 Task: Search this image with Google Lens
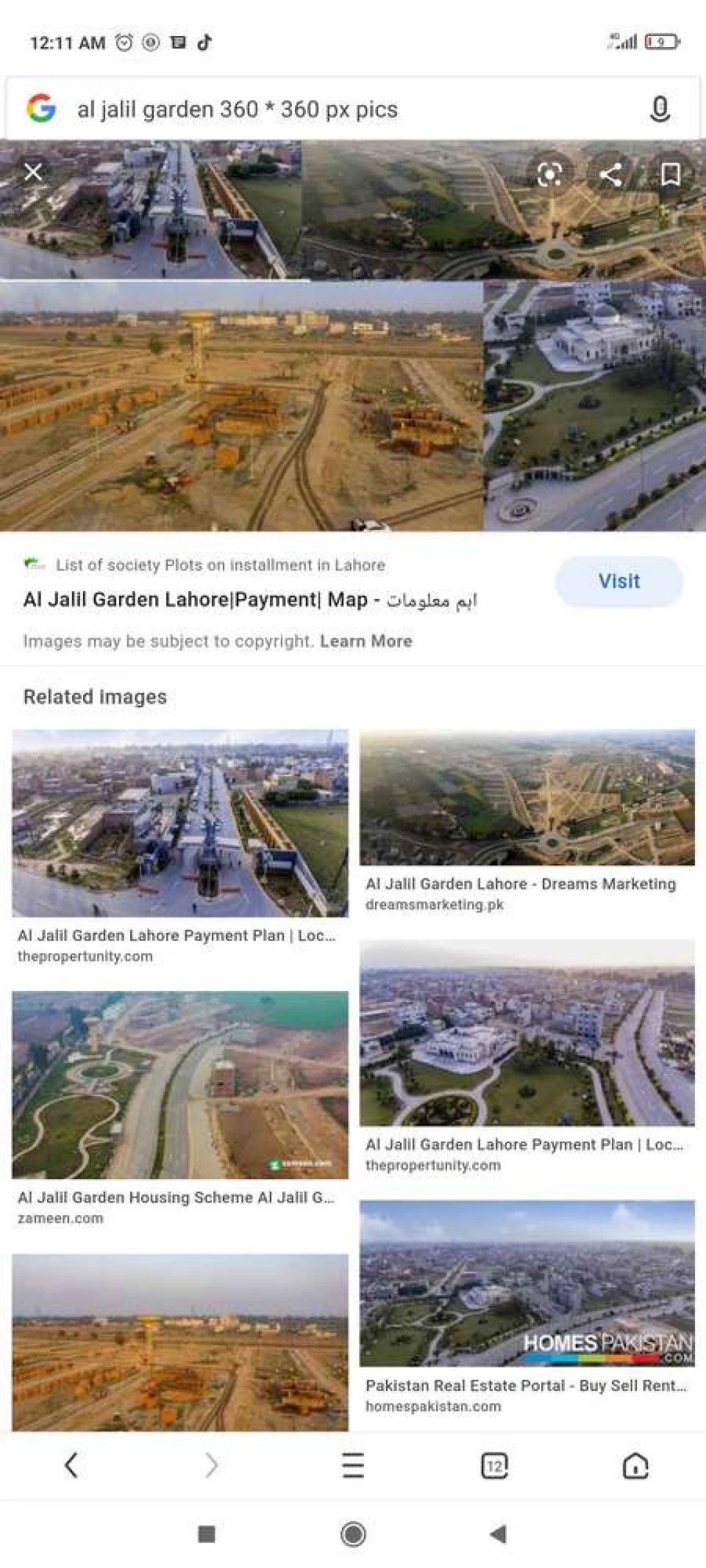pyautogui.click(x=549, y=174)
